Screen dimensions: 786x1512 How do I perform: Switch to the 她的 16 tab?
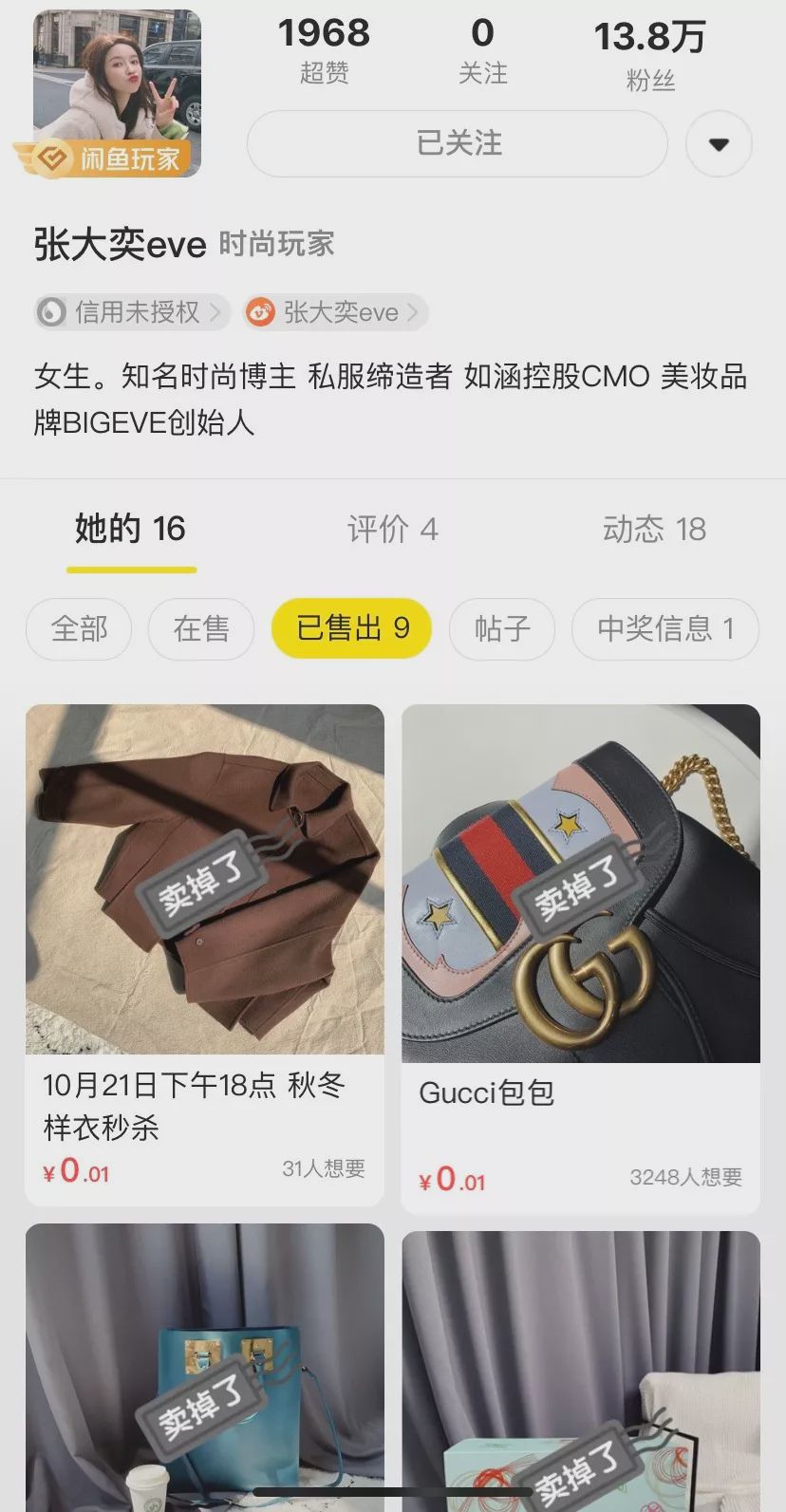131,530
